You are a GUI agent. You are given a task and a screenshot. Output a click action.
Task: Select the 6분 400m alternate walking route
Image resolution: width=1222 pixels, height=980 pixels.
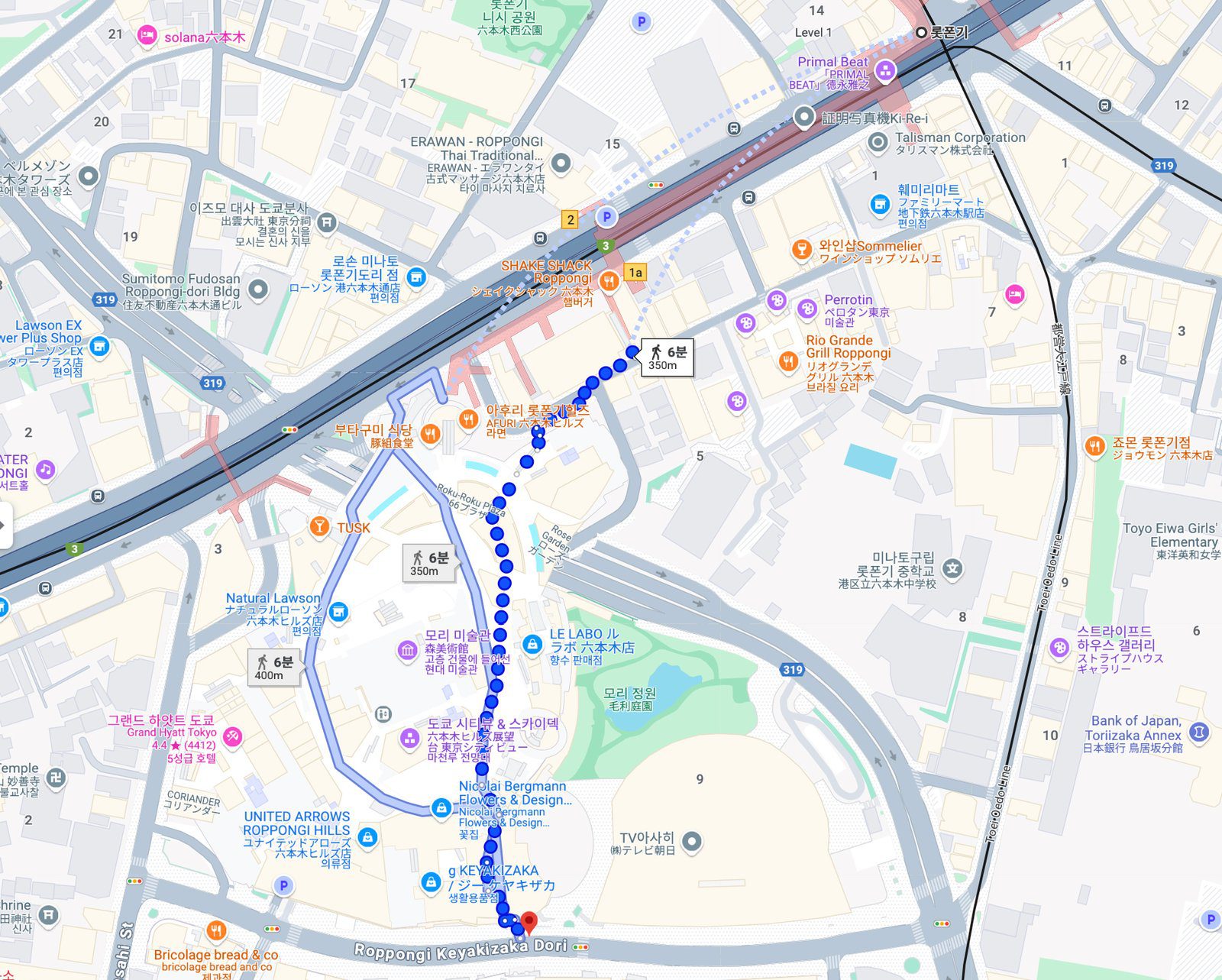point(275,667)
